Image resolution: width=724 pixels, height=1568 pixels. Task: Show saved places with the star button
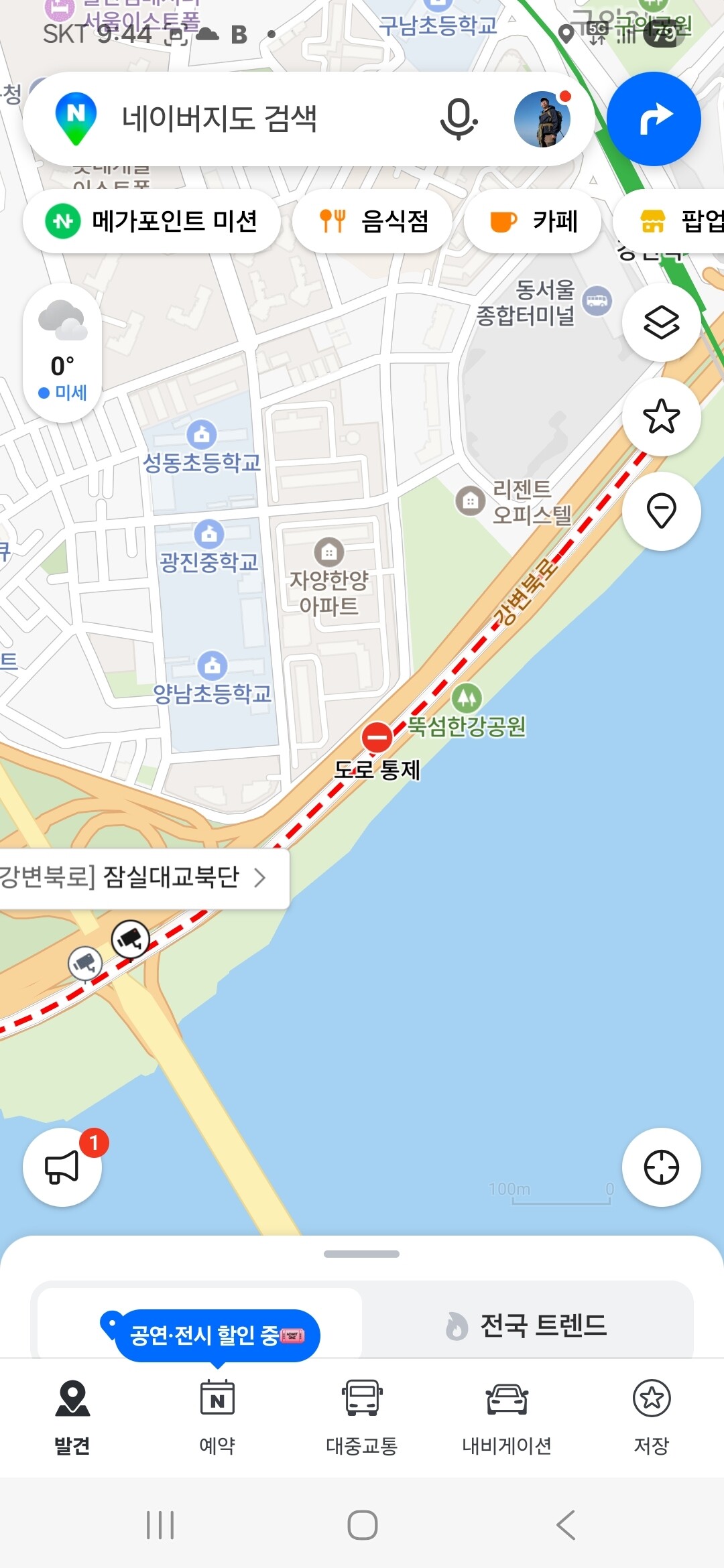pyautogui.click(x=661, y=417)
